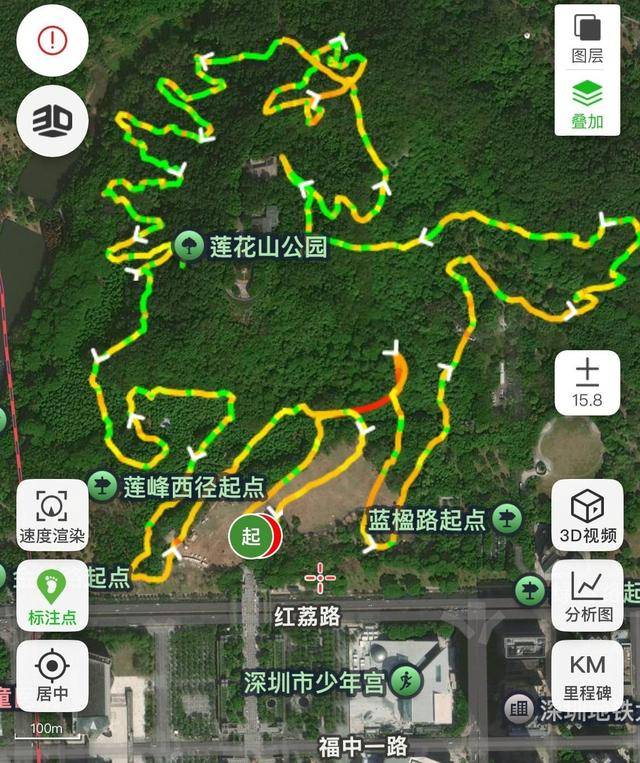Viewport: 640px width, 763px height.
Task: Open 3D视频 video view
Action: 587,515
